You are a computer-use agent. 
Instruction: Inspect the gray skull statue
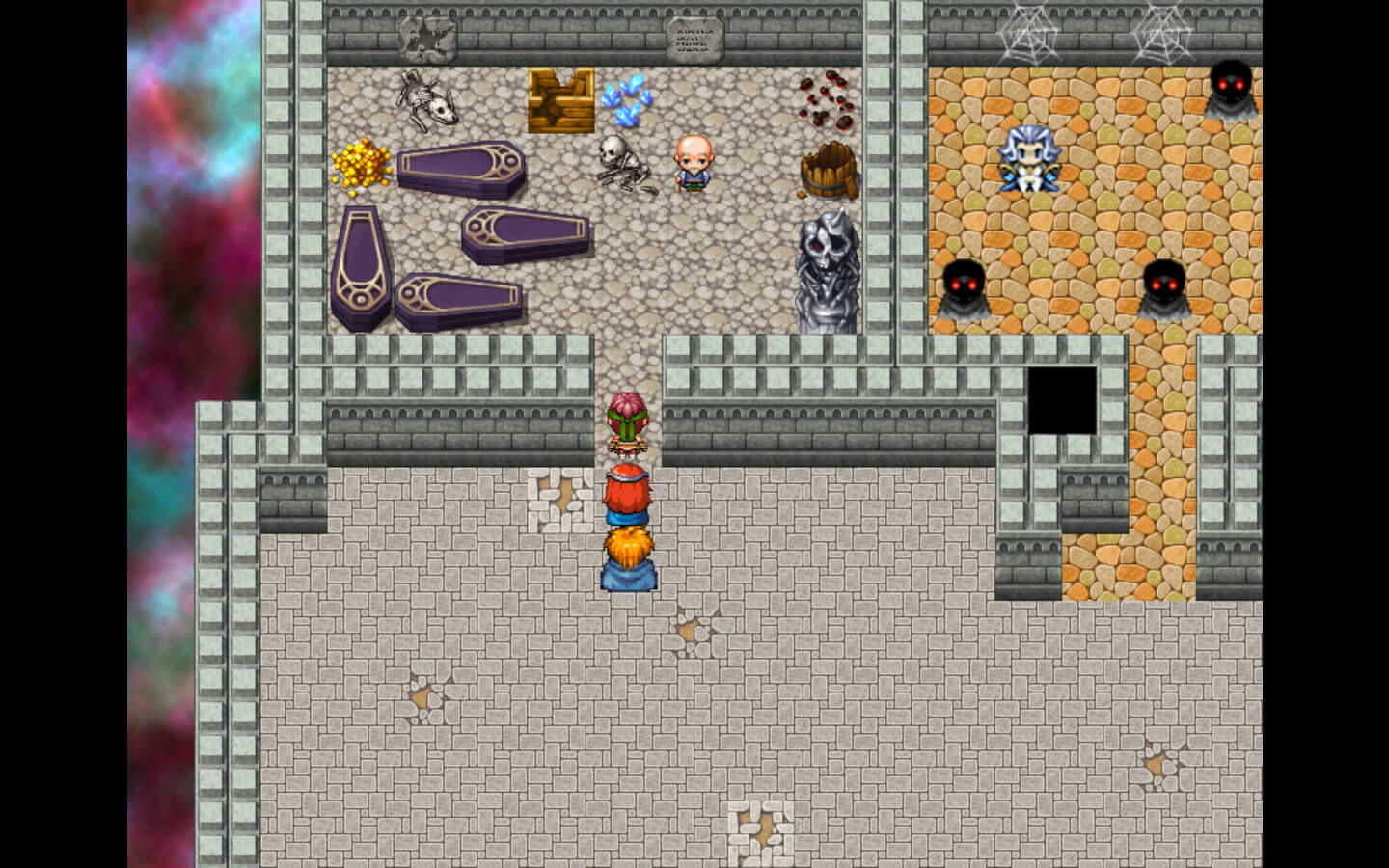(x=828, y=272)
